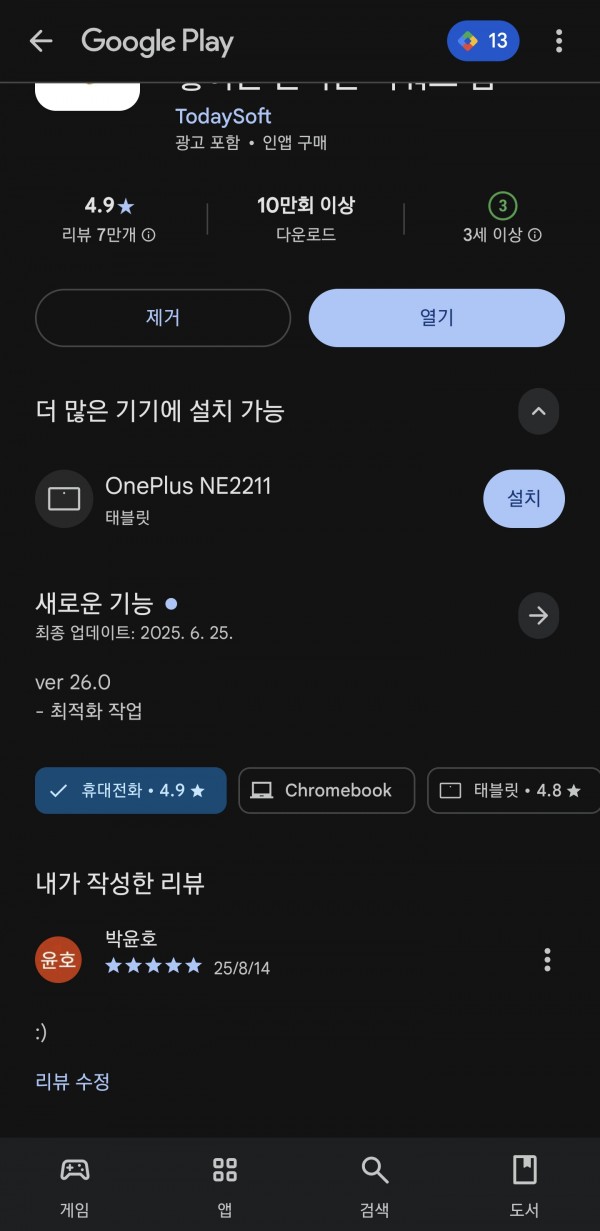Open the TodaySoft developer page
The width and height of the screenshot is (600, 1231).
click(223, 116)
